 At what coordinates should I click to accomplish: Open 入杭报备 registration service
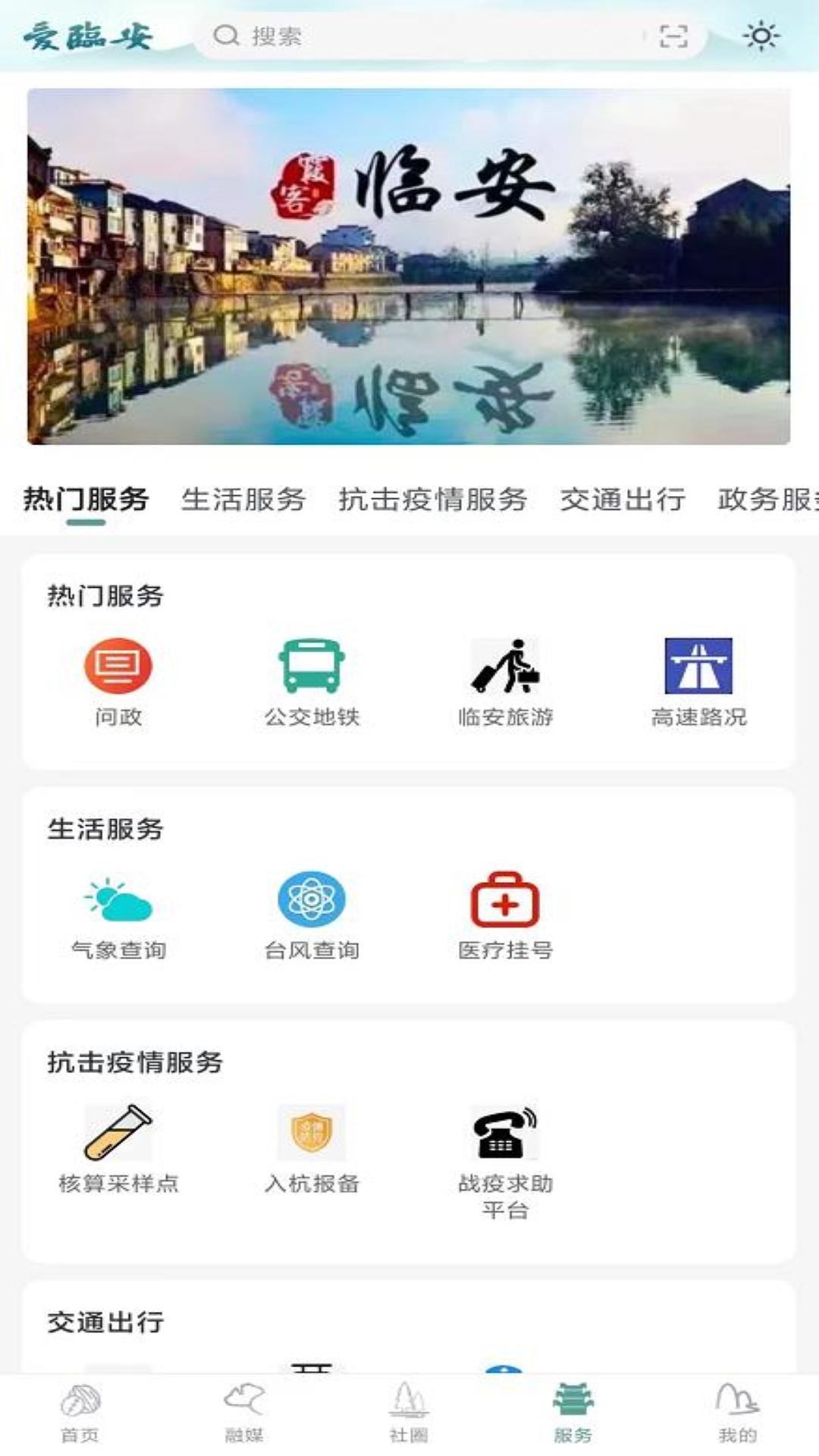coord(312,1148)
